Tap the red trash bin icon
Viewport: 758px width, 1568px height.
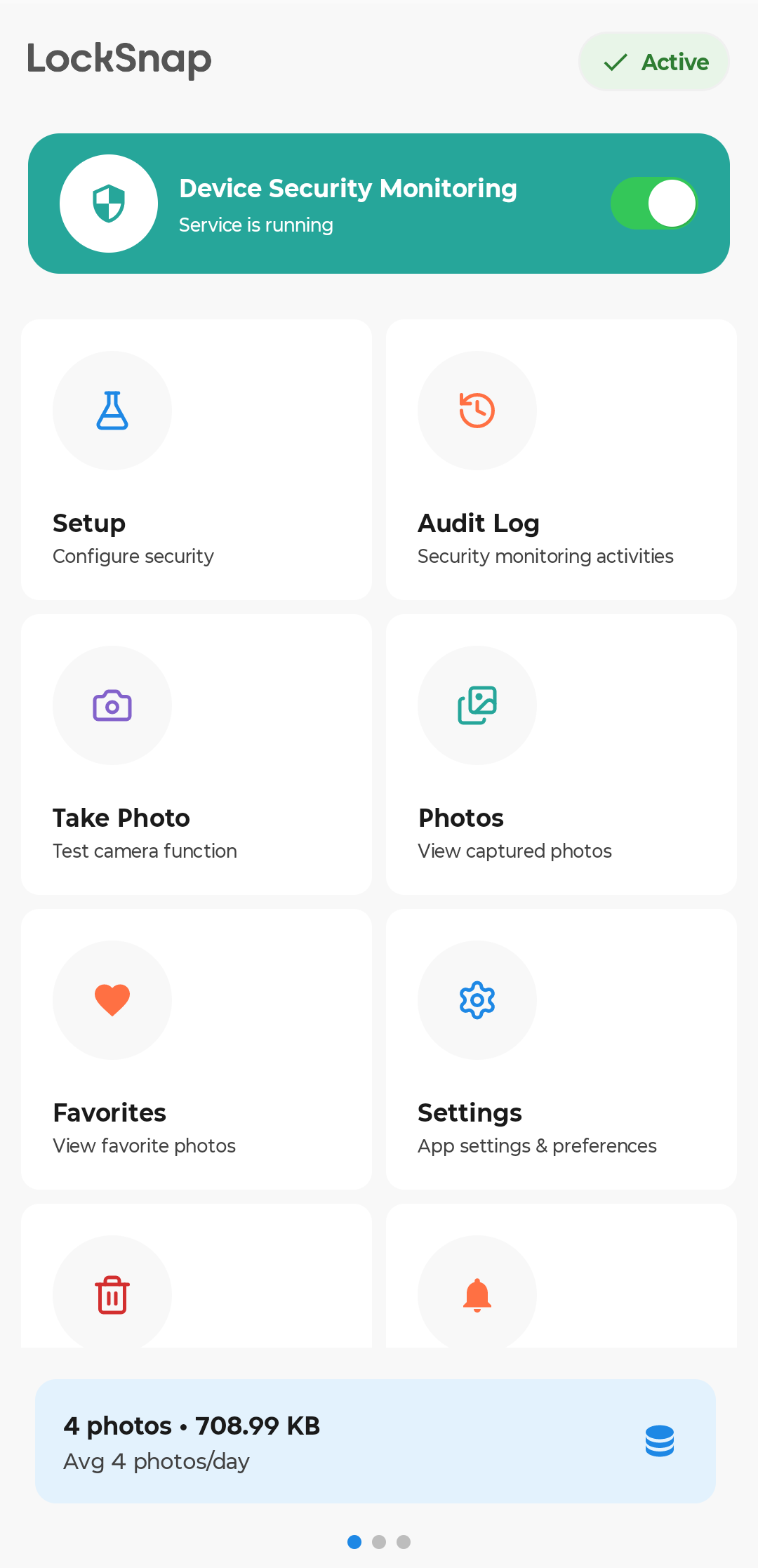coord(112,1295)
